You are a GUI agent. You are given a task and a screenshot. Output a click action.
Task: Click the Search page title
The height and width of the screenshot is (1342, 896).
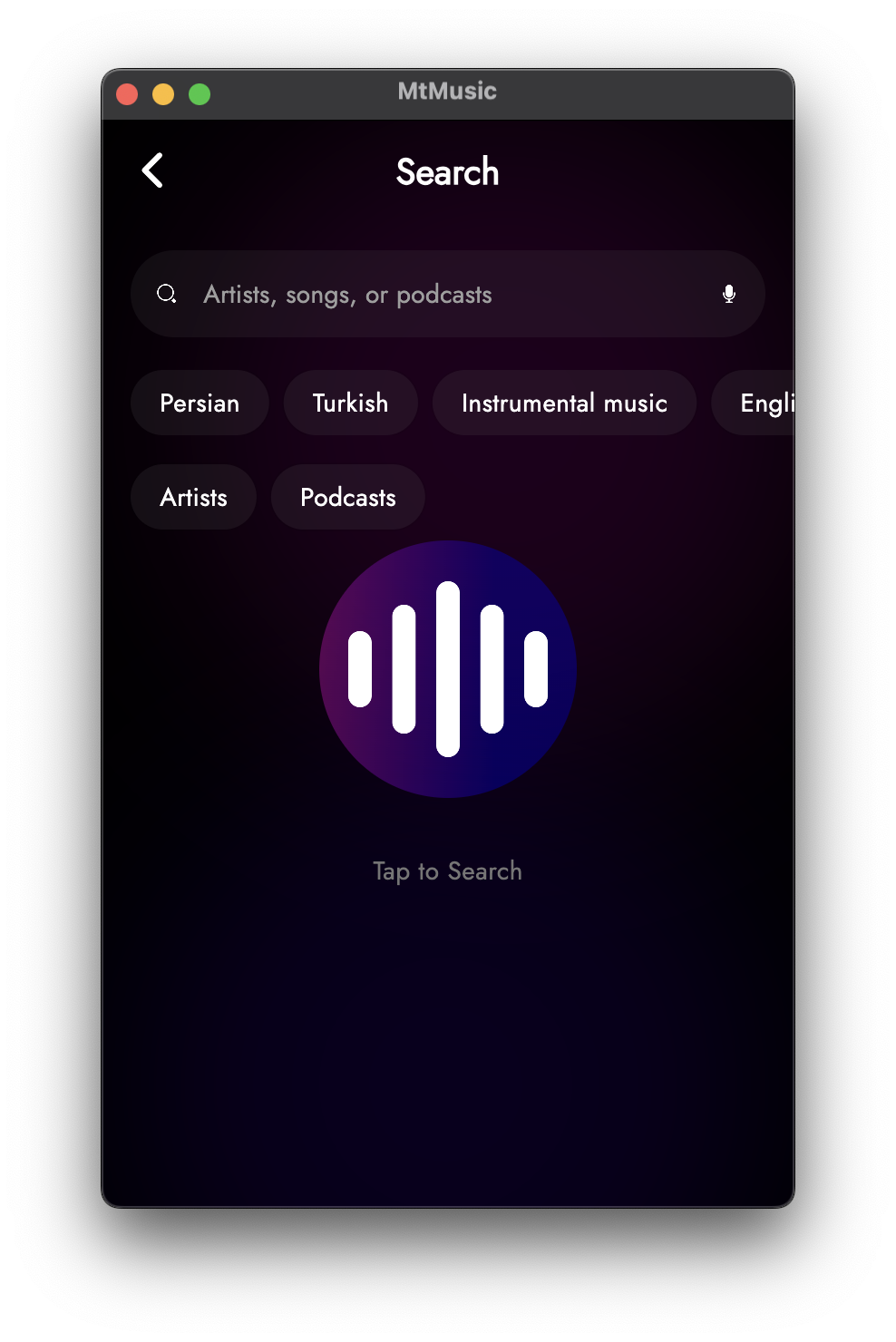click(447, 172)
